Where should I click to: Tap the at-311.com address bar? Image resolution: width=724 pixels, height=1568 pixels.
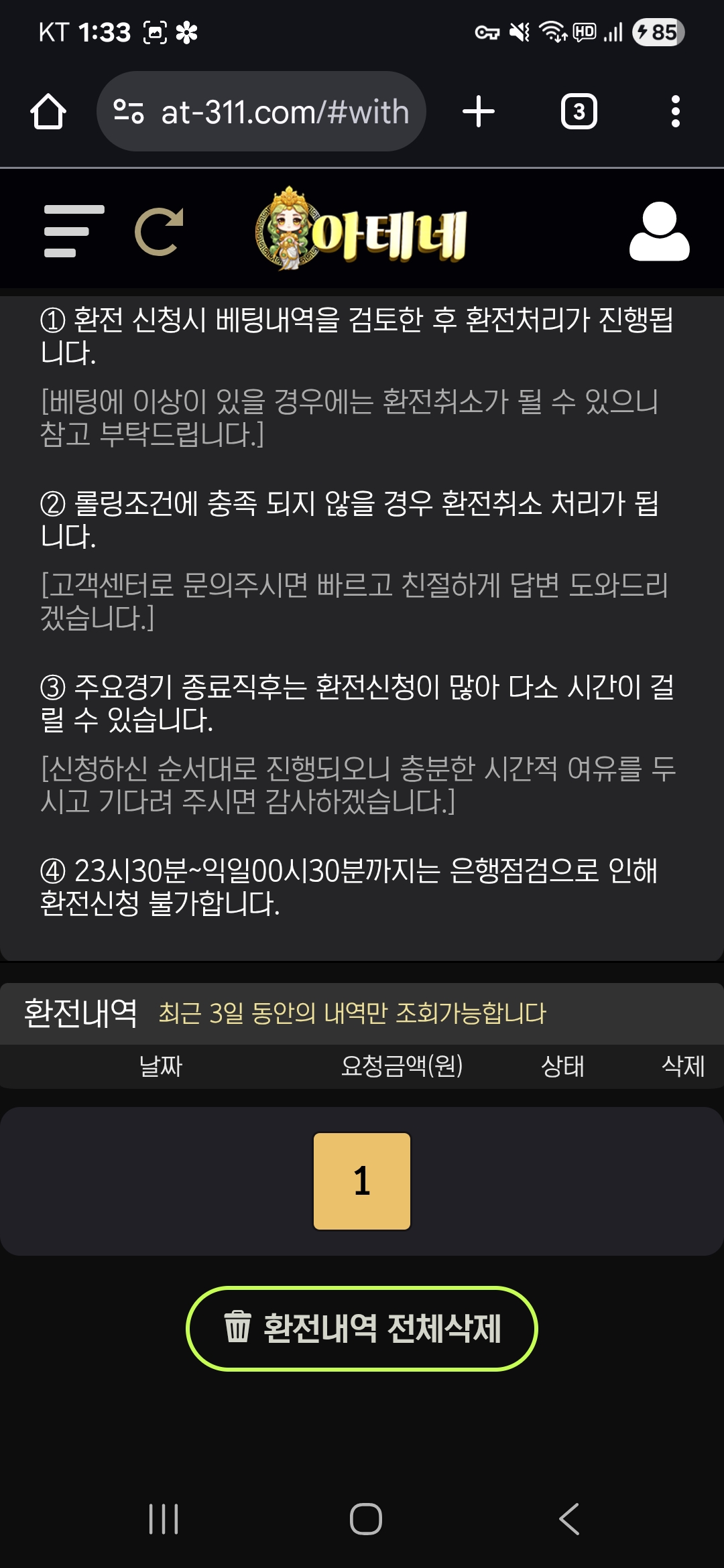click(261, 111)
